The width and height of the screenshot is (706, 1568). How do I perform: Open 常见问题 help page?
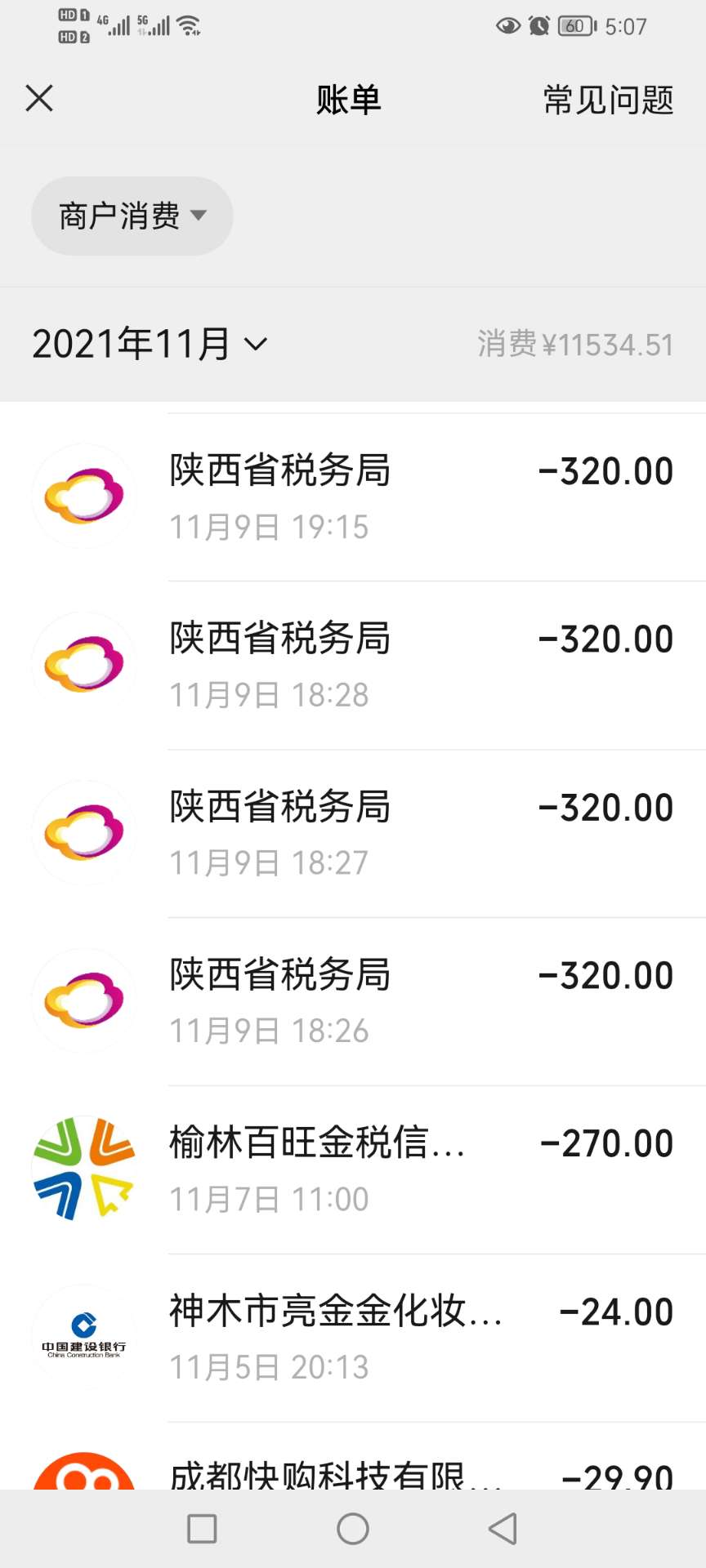[608, 100]
